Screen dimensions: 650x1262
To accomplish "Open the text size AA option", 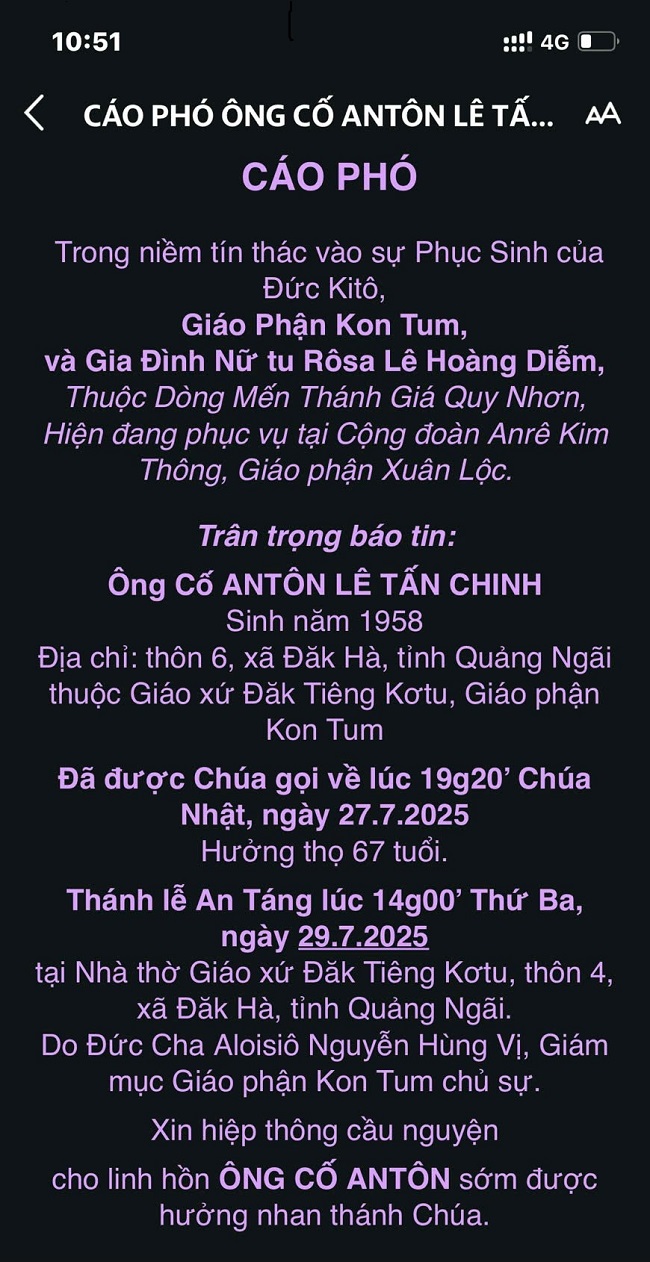I will click(x=603, y=114).
